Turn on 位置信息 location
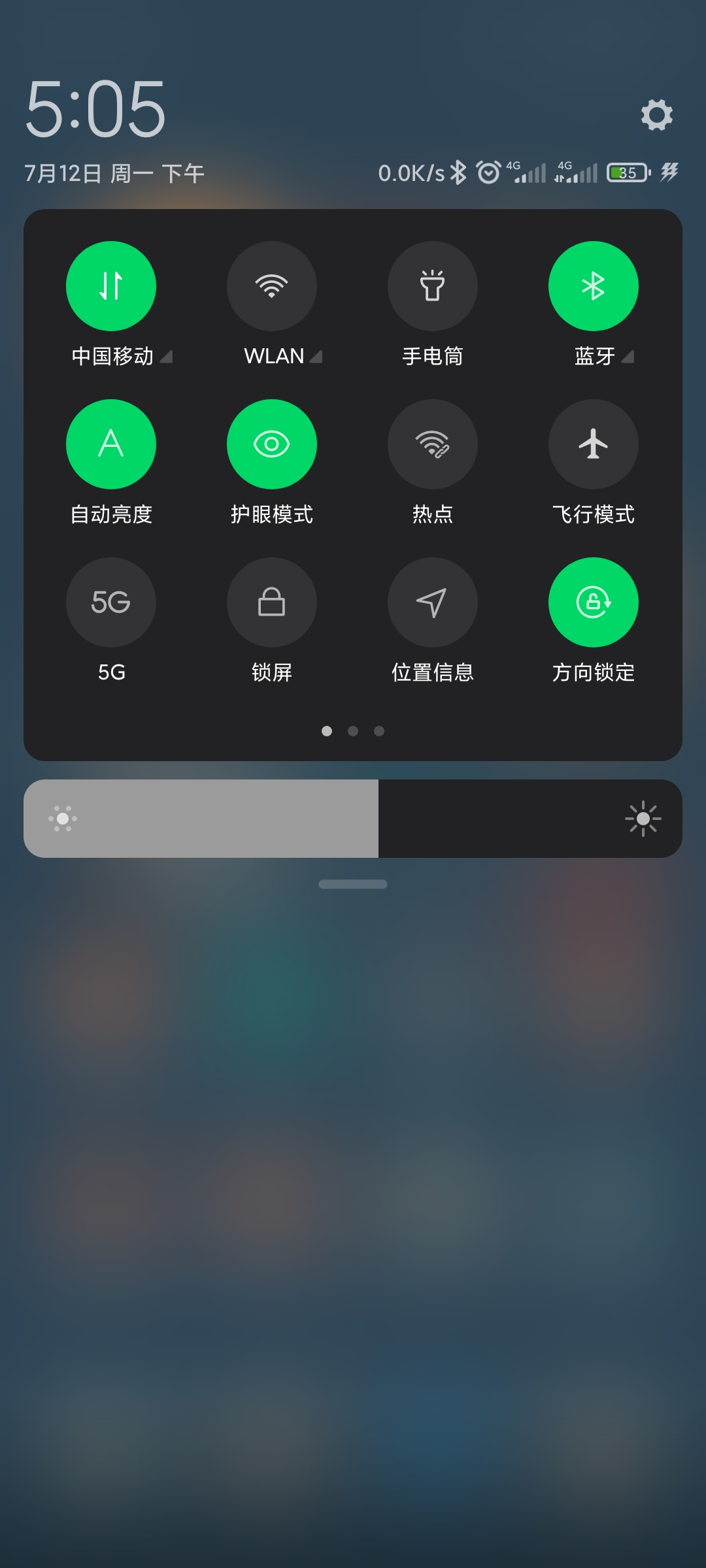The height and width of the screenshot is (1568, 706). 433,602
